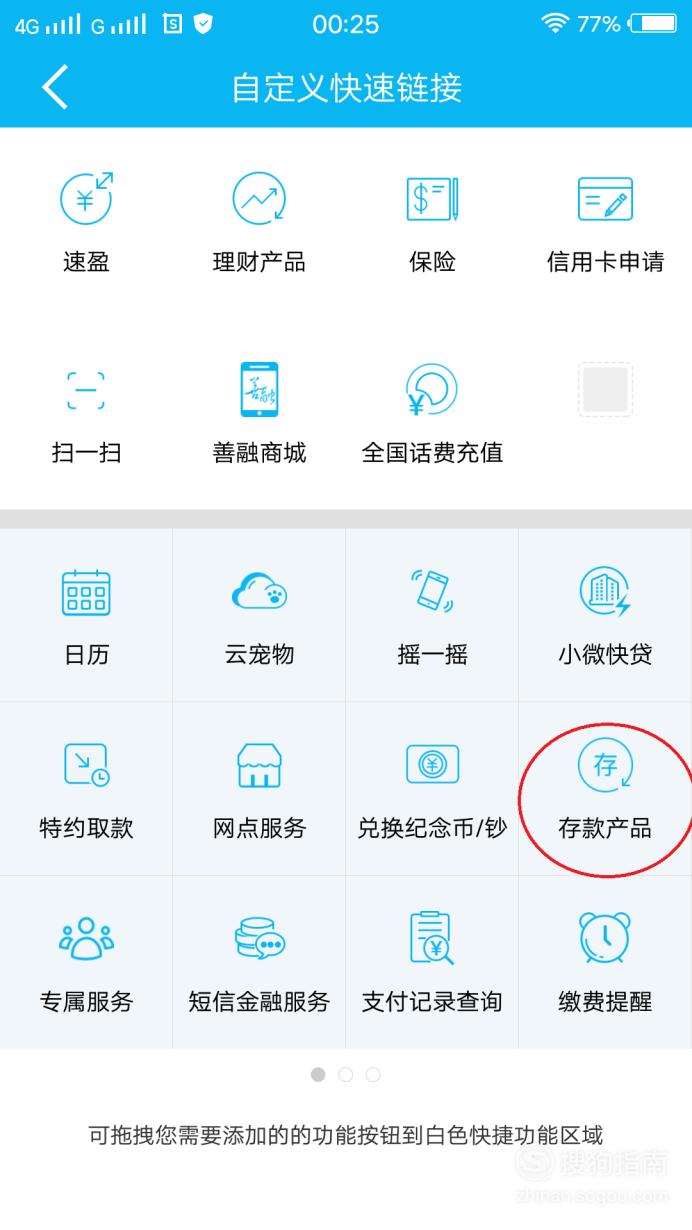This screenshot has height=1230, width=692.
Task: Select 支付记录查询
Action: coord(432,962)
